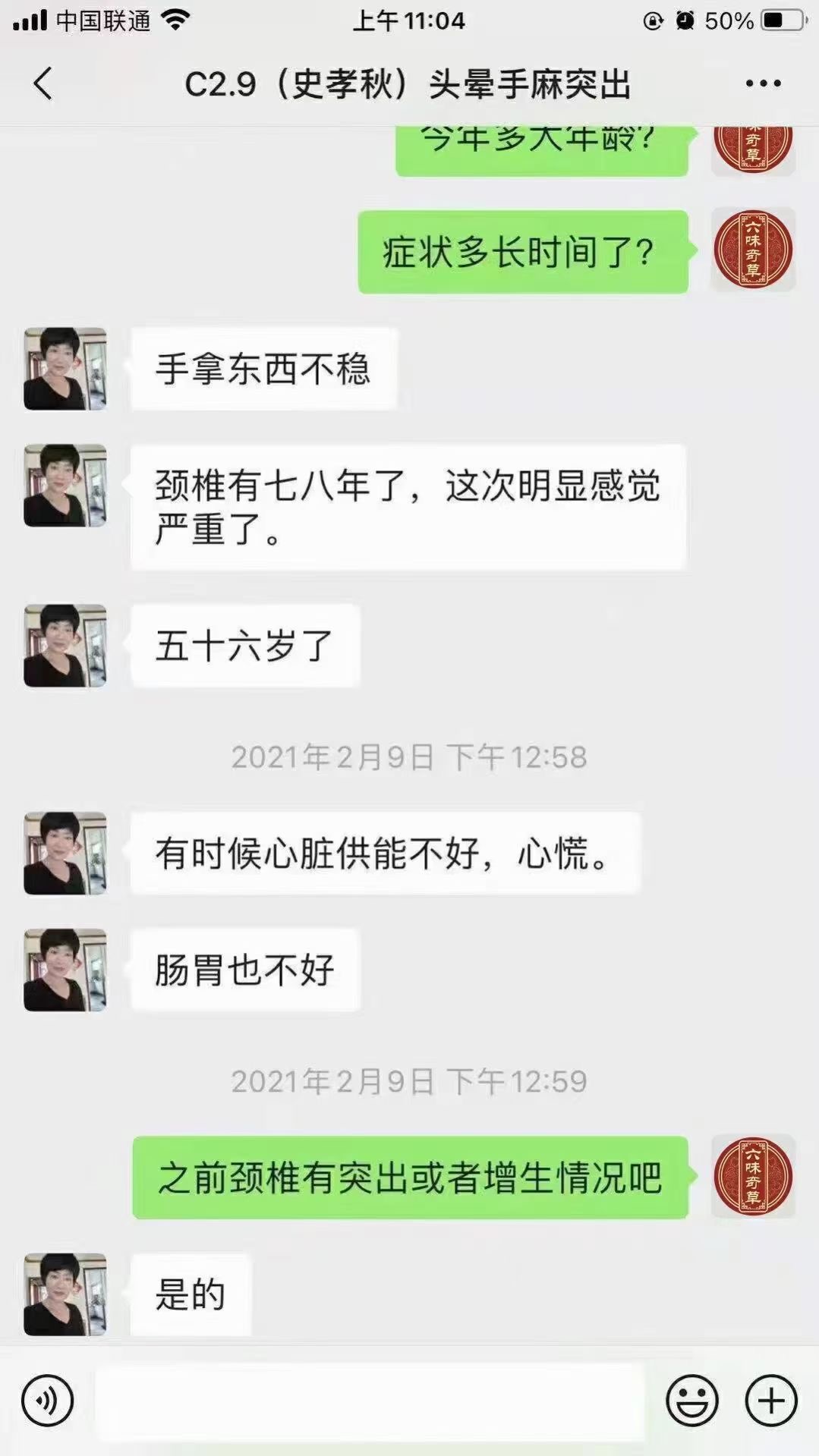Open the plus attachments menu

(x=771, y=1401)
